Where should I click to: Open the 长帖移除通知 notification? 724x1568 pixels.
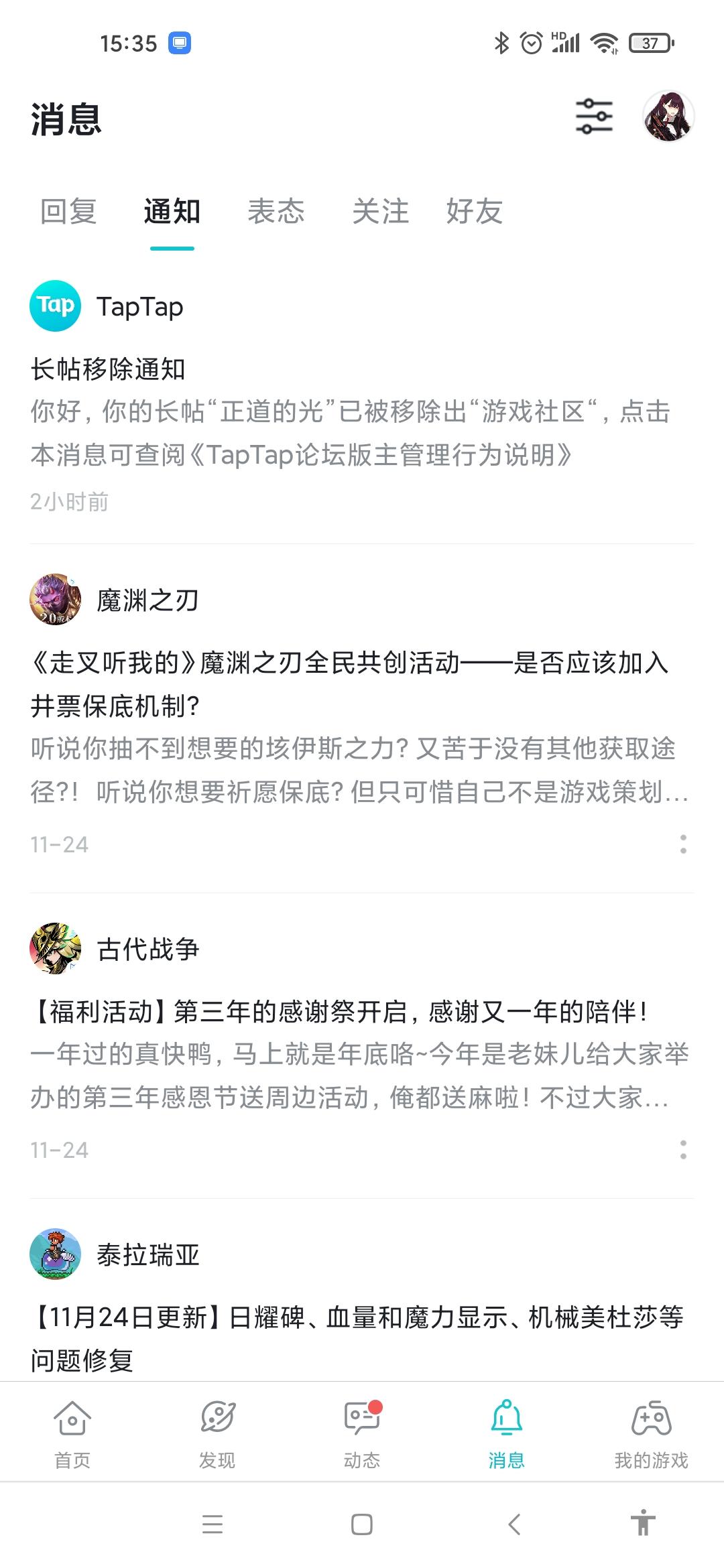click(x=268, y=415)
